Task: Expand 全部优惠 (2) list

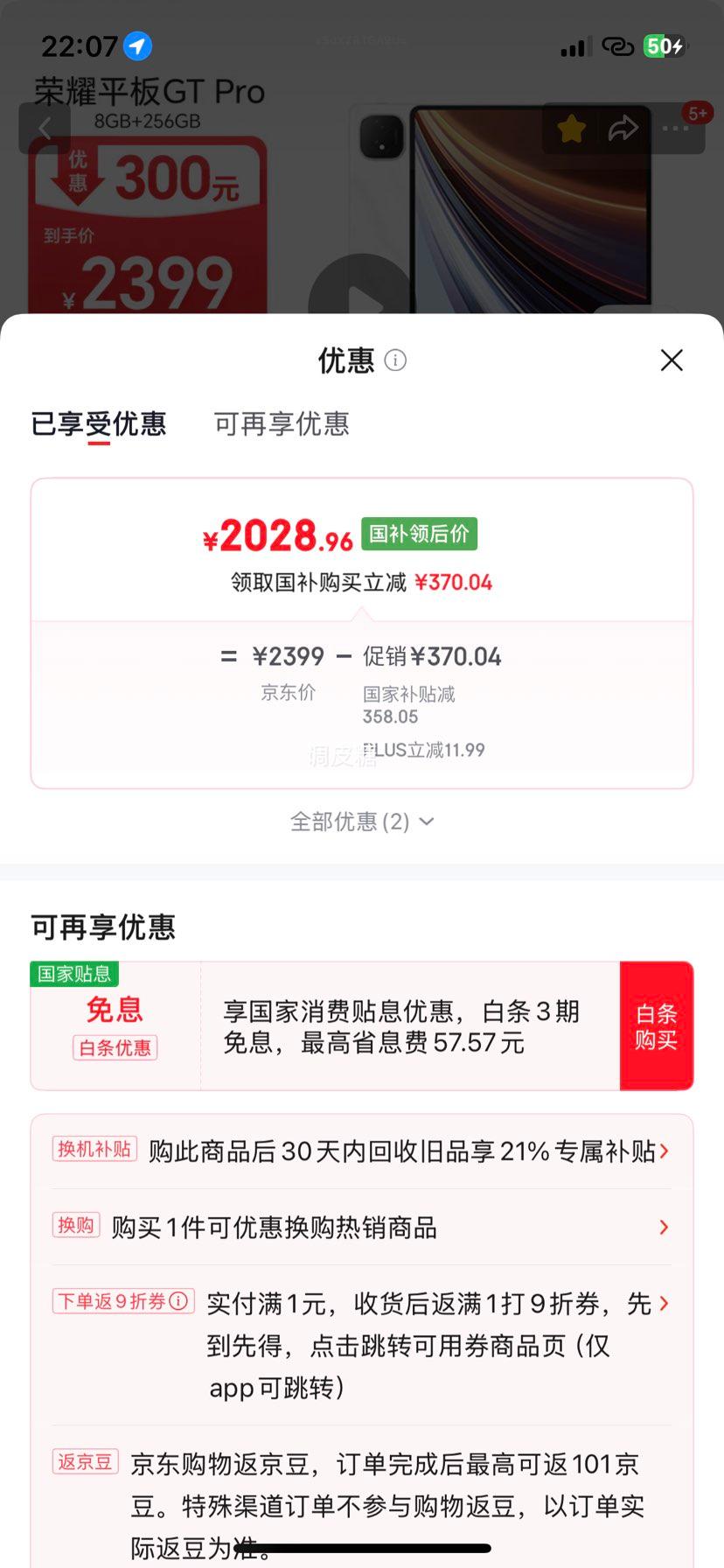Action: tap(362, 822)
